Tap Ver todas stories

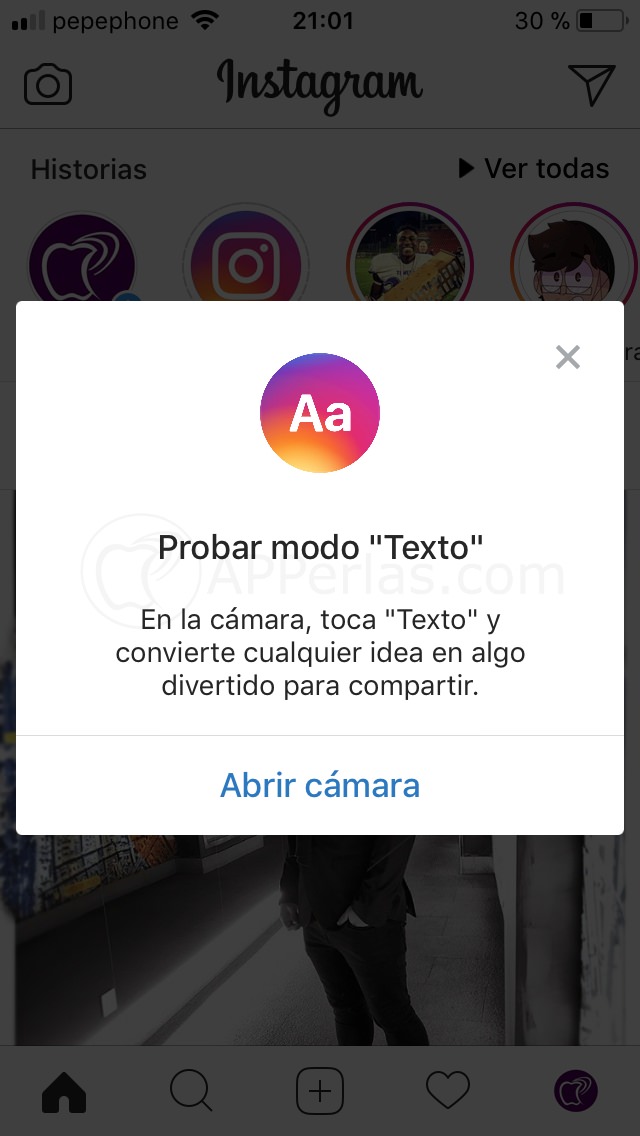click(x=534, y=169)
